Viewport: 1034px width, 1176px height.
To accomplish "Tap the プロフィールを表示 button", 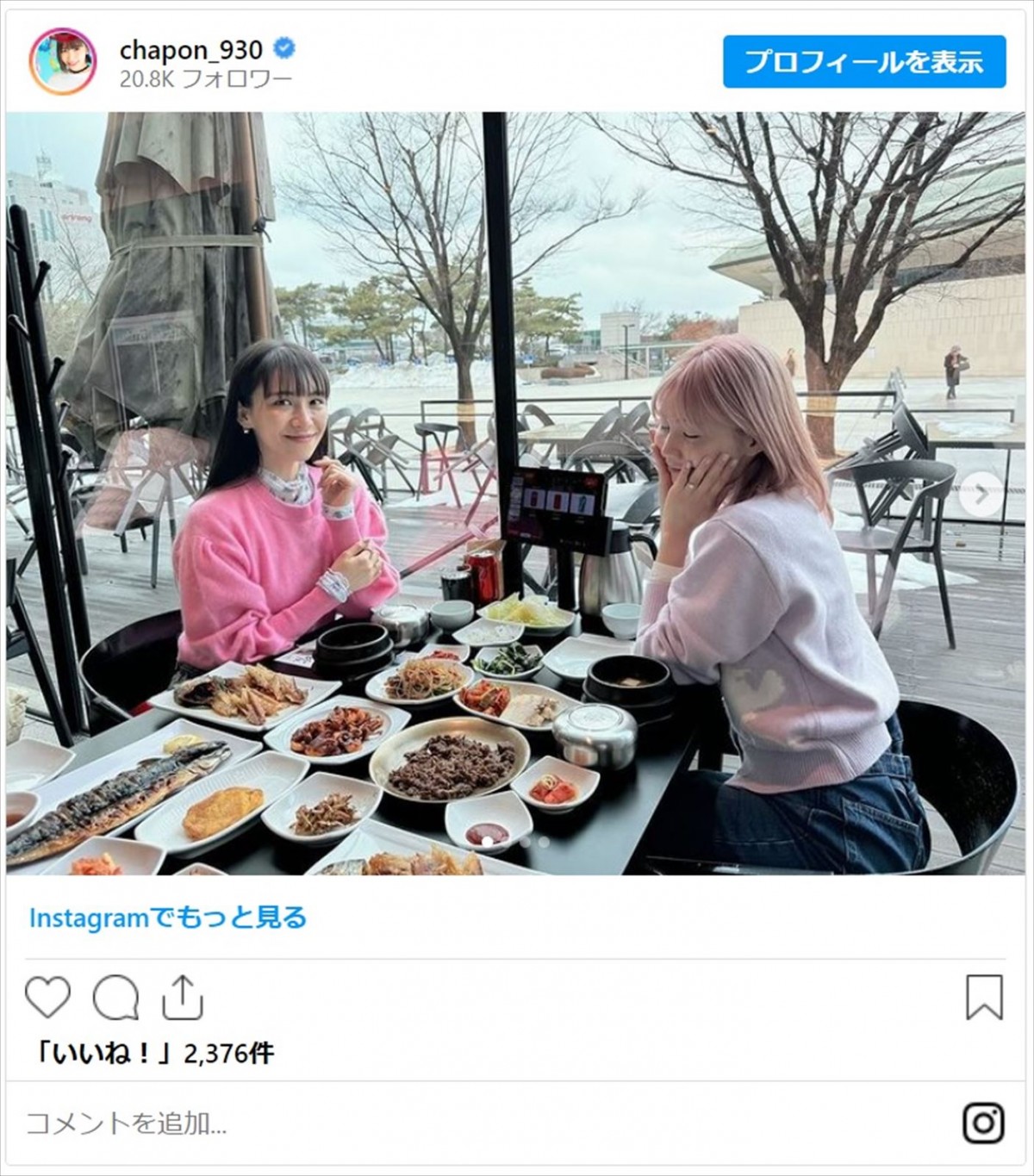I will (x=864, y=62).
